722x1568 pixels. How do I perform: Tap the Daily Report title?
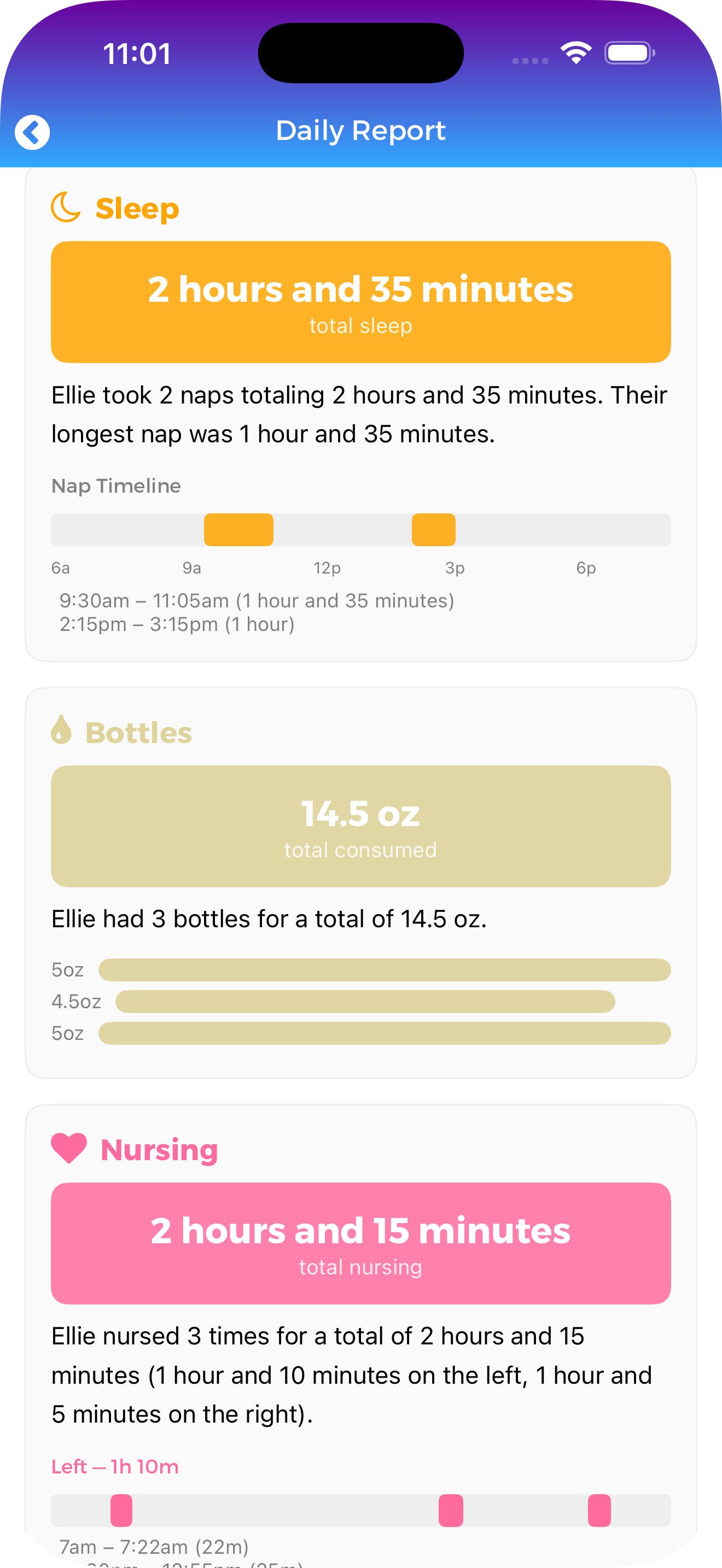pyautogui.click(x=360, y=130)
